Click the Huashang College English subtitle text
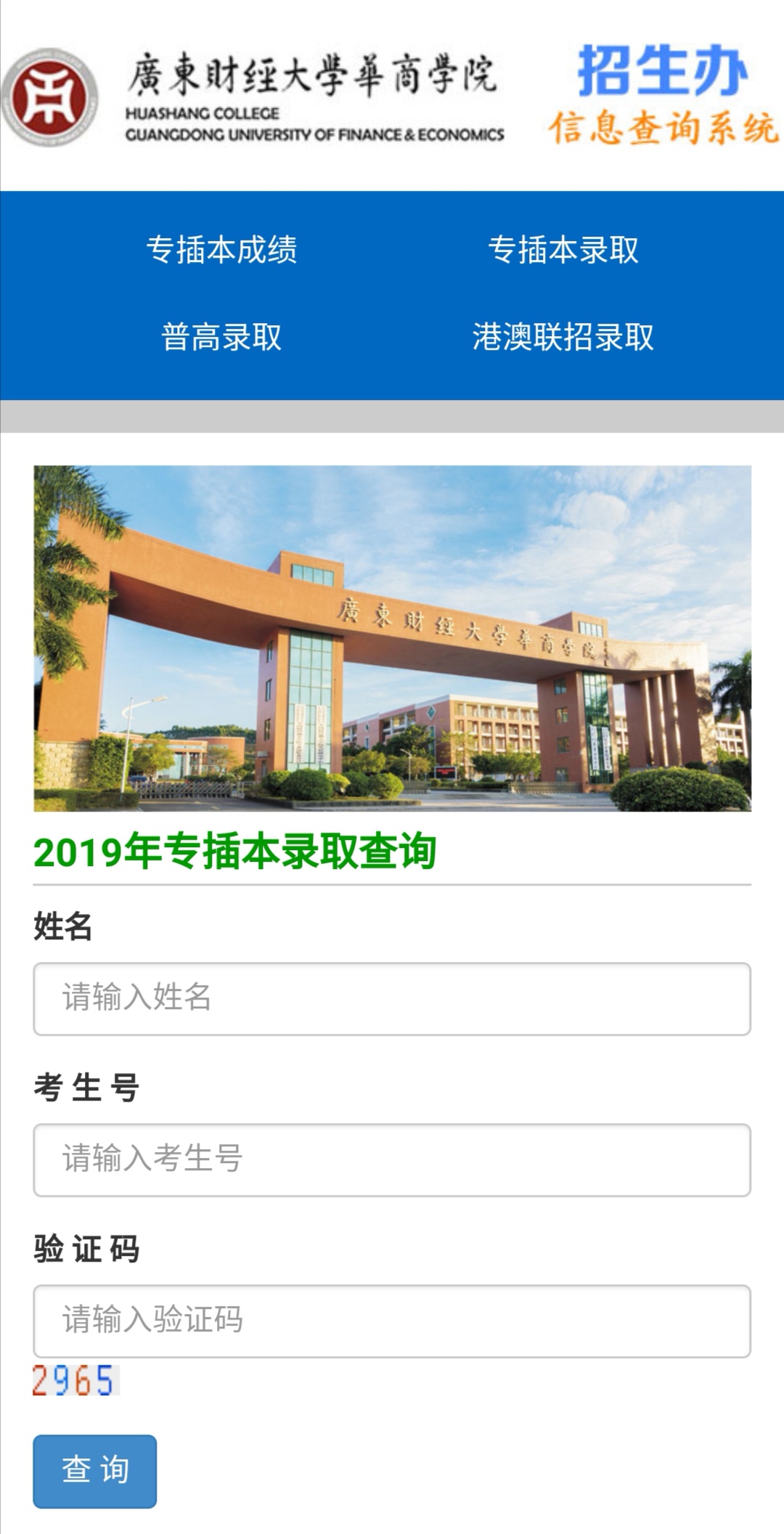The image size is (784, 1534). tap(316, 123)
